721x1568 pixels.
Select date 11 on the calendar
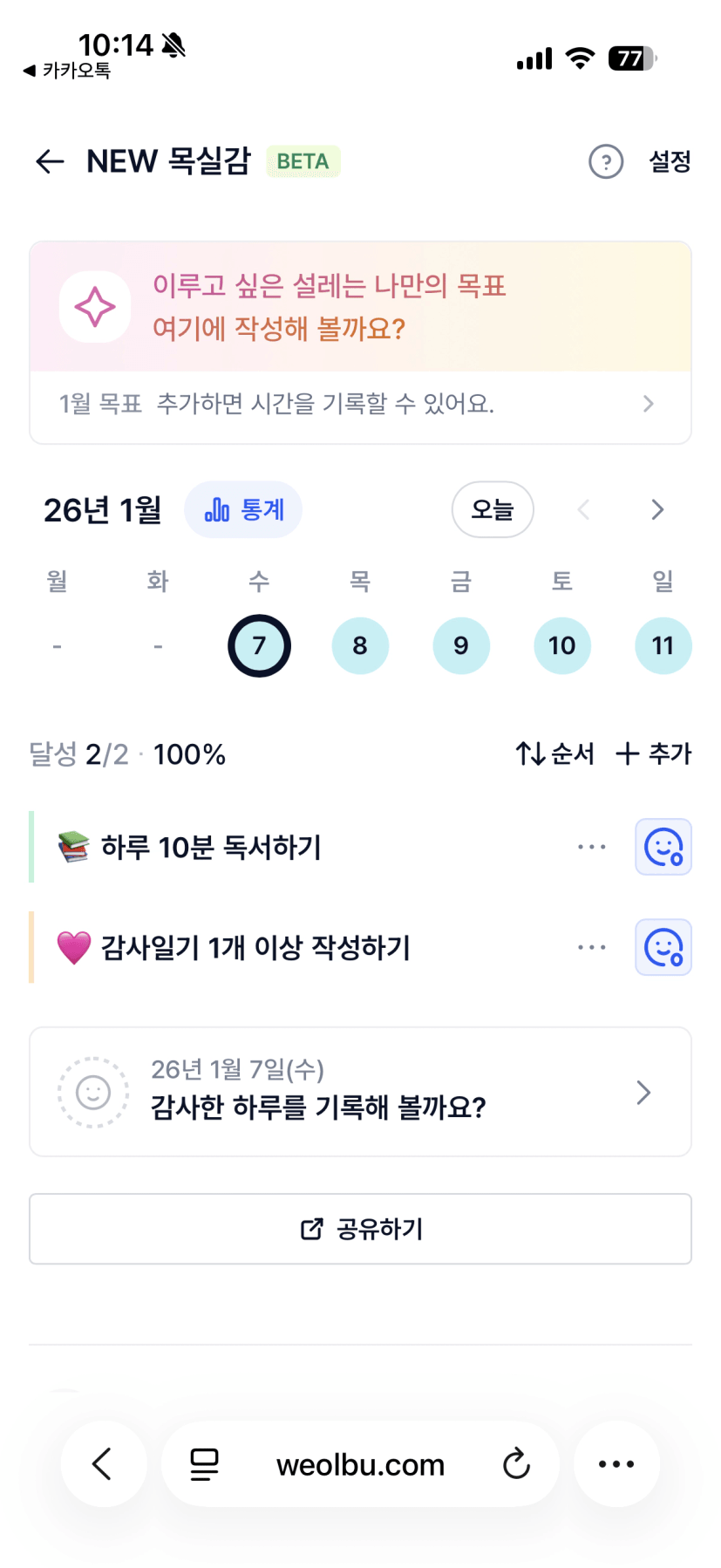point(663,646)
